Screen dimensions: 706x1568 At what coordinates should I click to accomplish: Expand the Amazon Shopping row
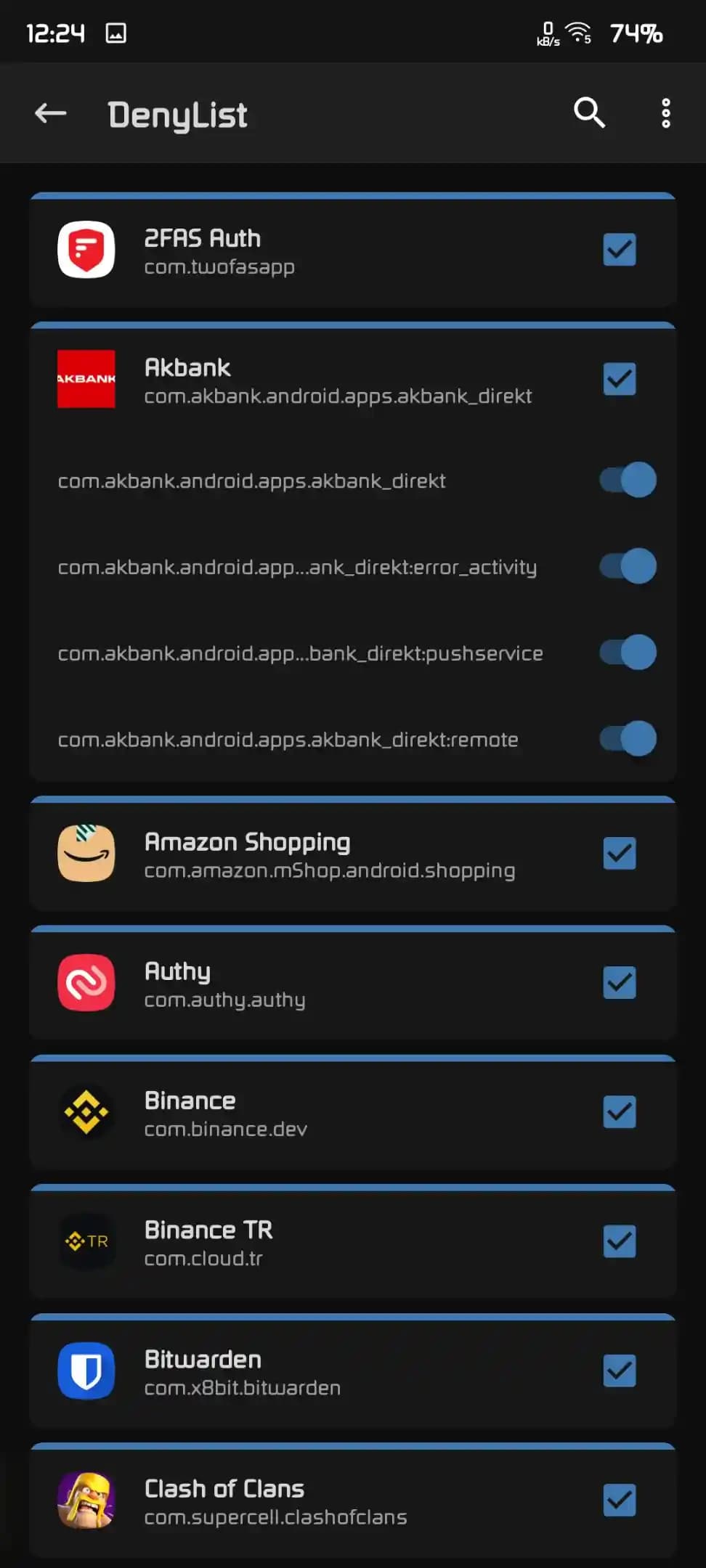click(x=327, y=854)
